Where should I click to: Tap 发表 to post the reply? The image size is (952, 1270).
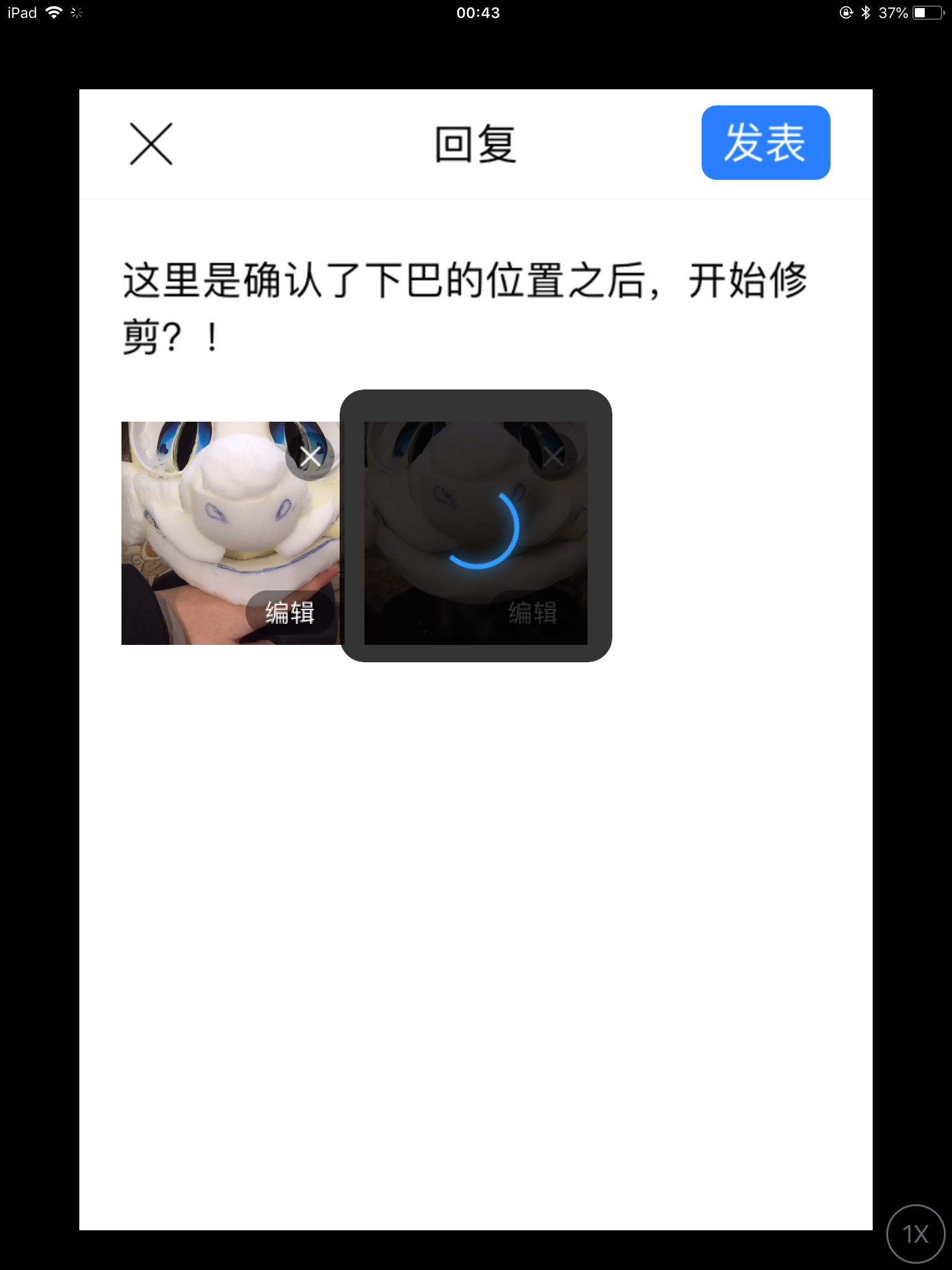(765, 143)
